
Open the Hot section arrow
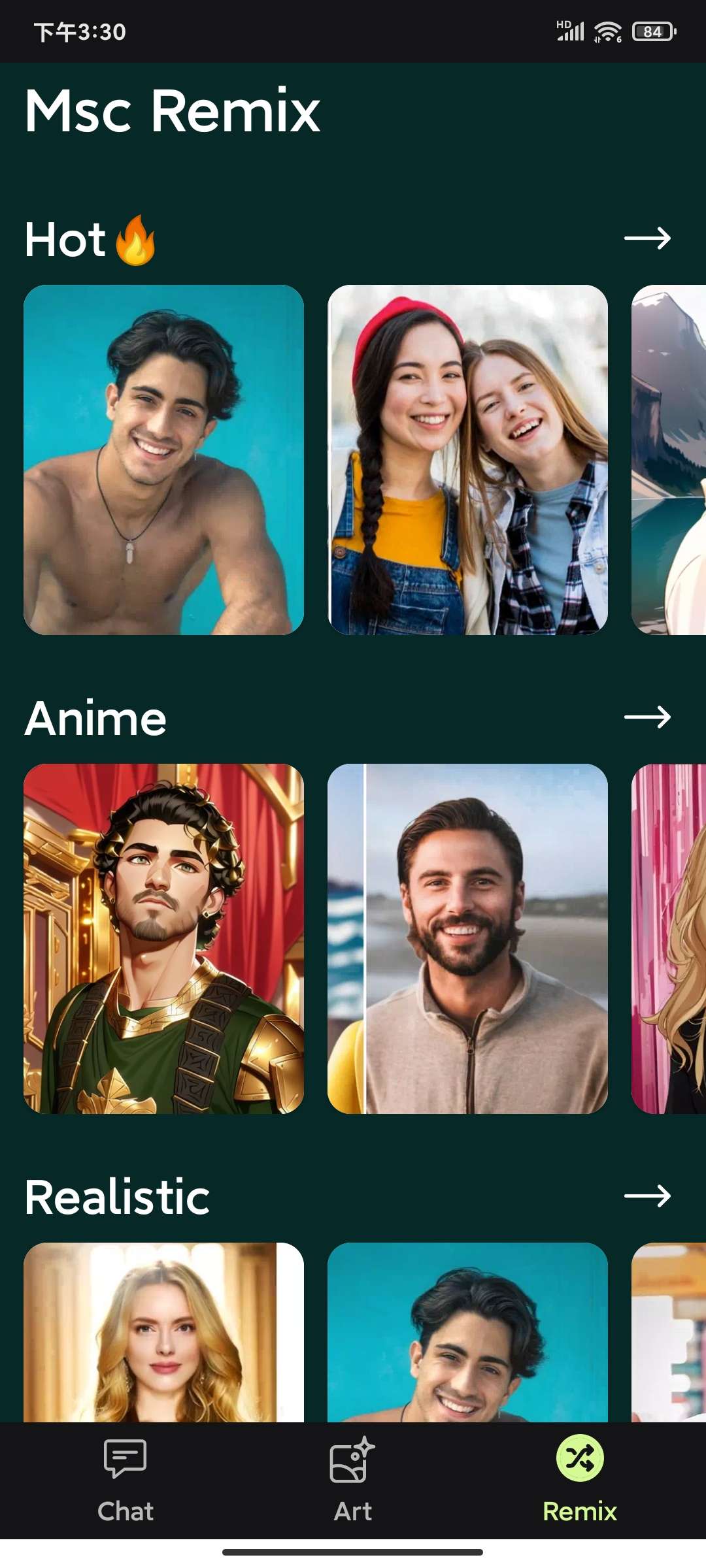coord(647,238)
